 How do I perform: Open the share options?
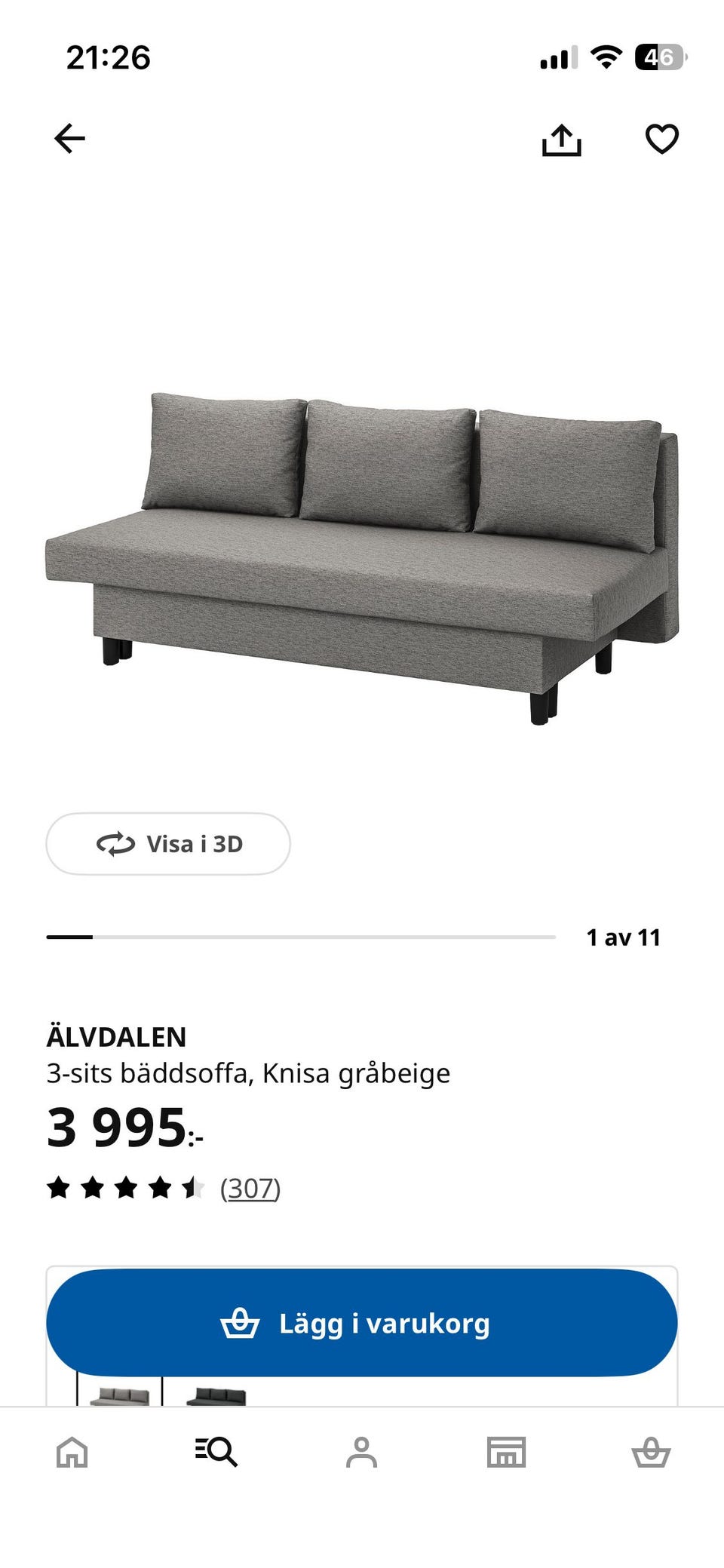561,139
